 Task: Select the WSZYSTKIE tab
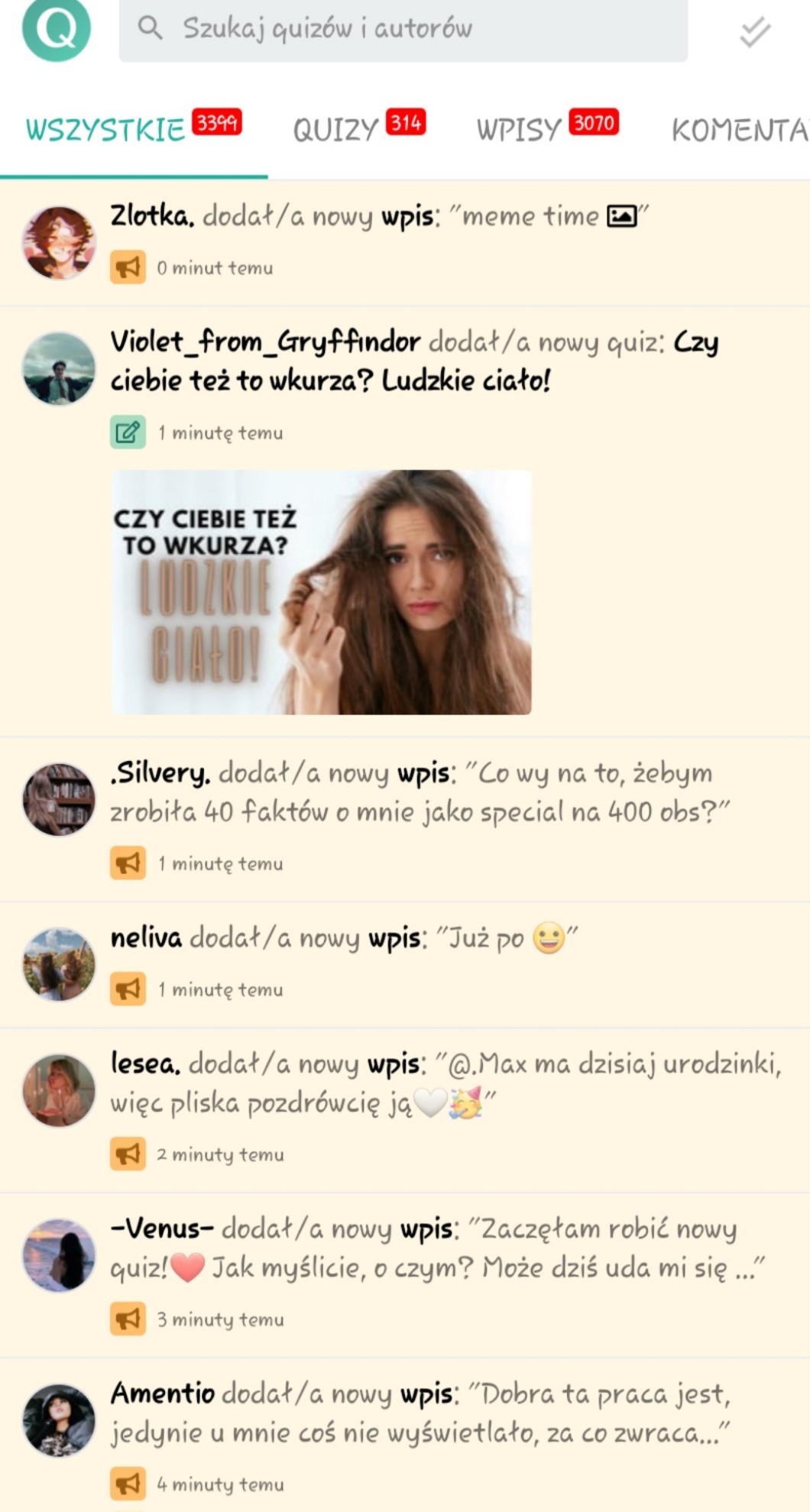(x=134, y=128)
